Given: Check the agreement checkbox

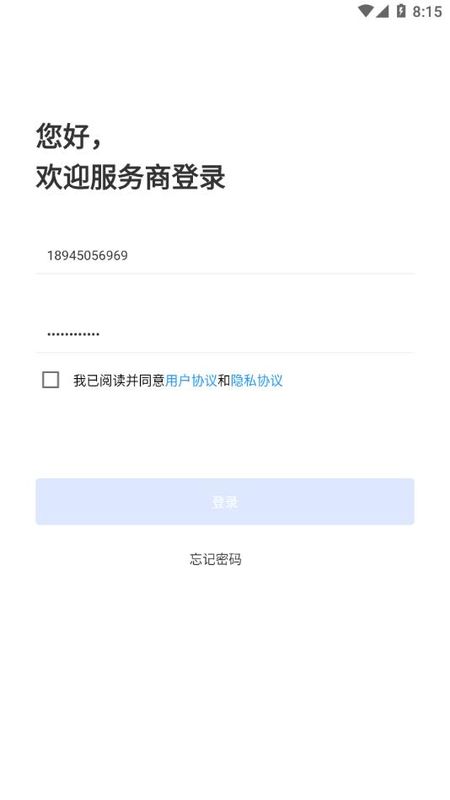Looking at the screenshot, I should (x=51, y=380).
